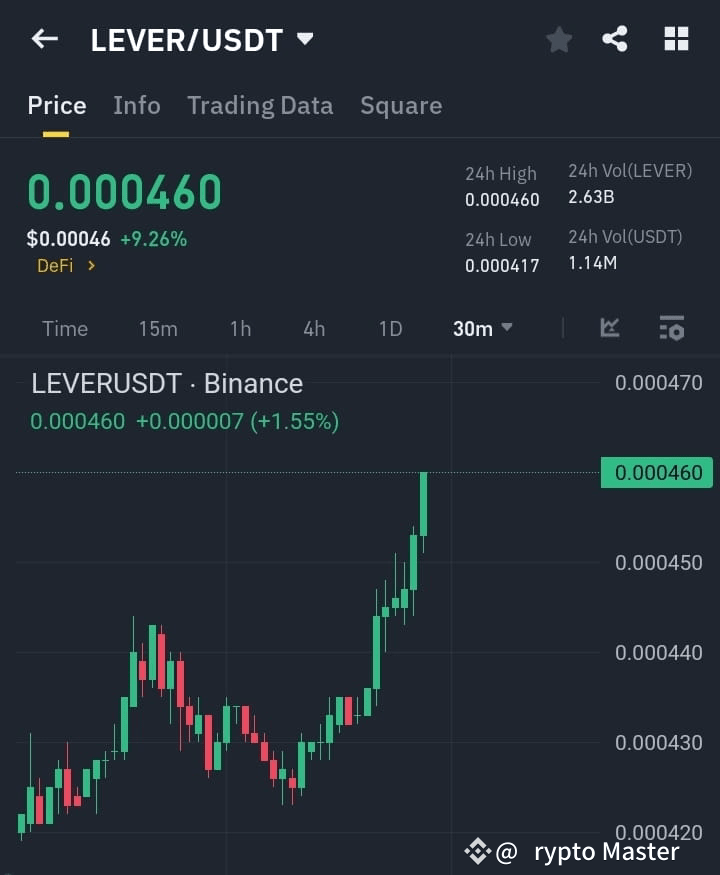The image size is (720, 875).
Task: Open the share options for LEVER/USDT
Action: pos(615,38)
